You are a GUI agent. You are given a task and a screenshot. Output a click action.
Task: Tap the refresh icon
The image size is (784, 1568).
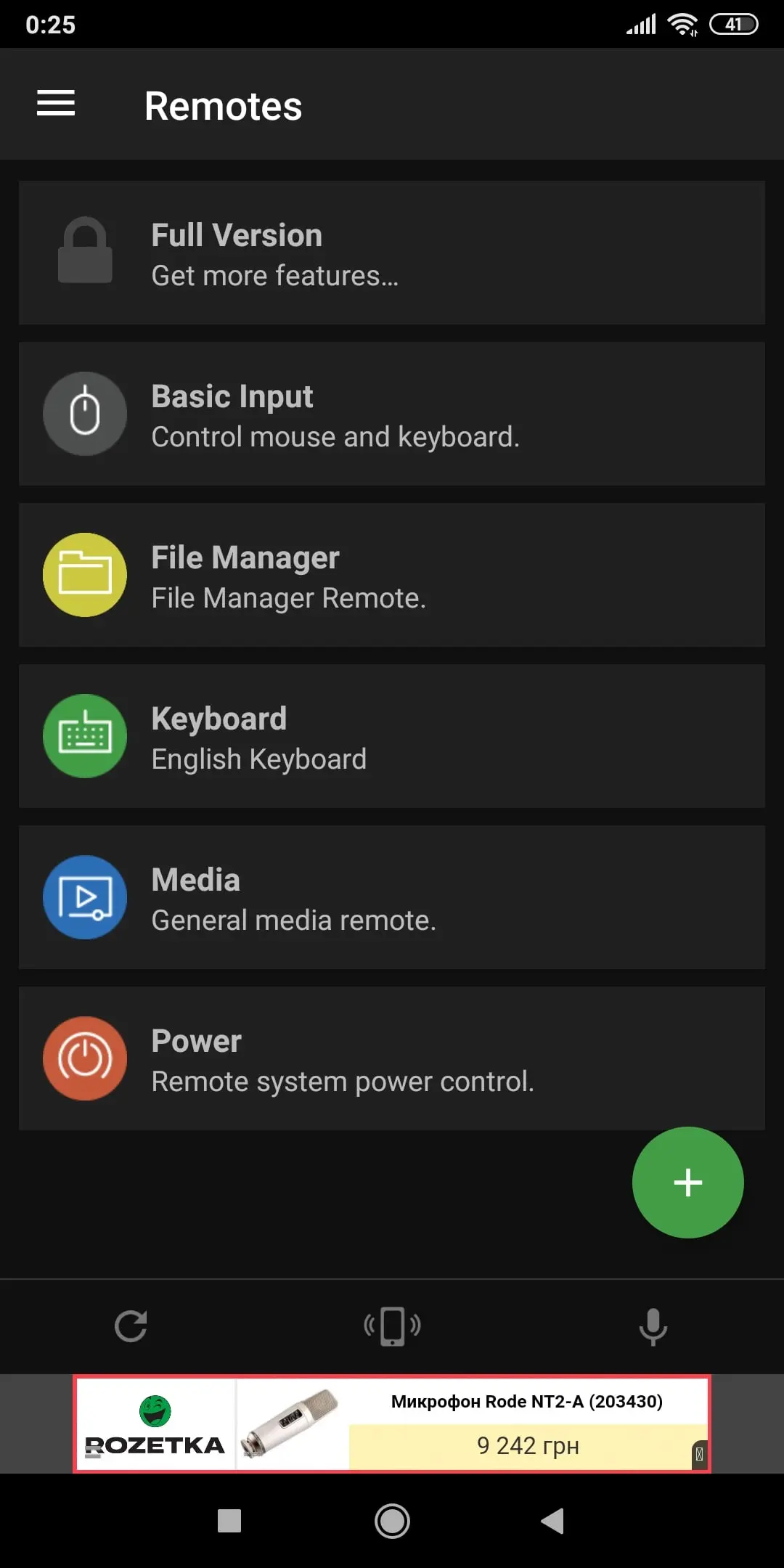tap(131, 1326)
